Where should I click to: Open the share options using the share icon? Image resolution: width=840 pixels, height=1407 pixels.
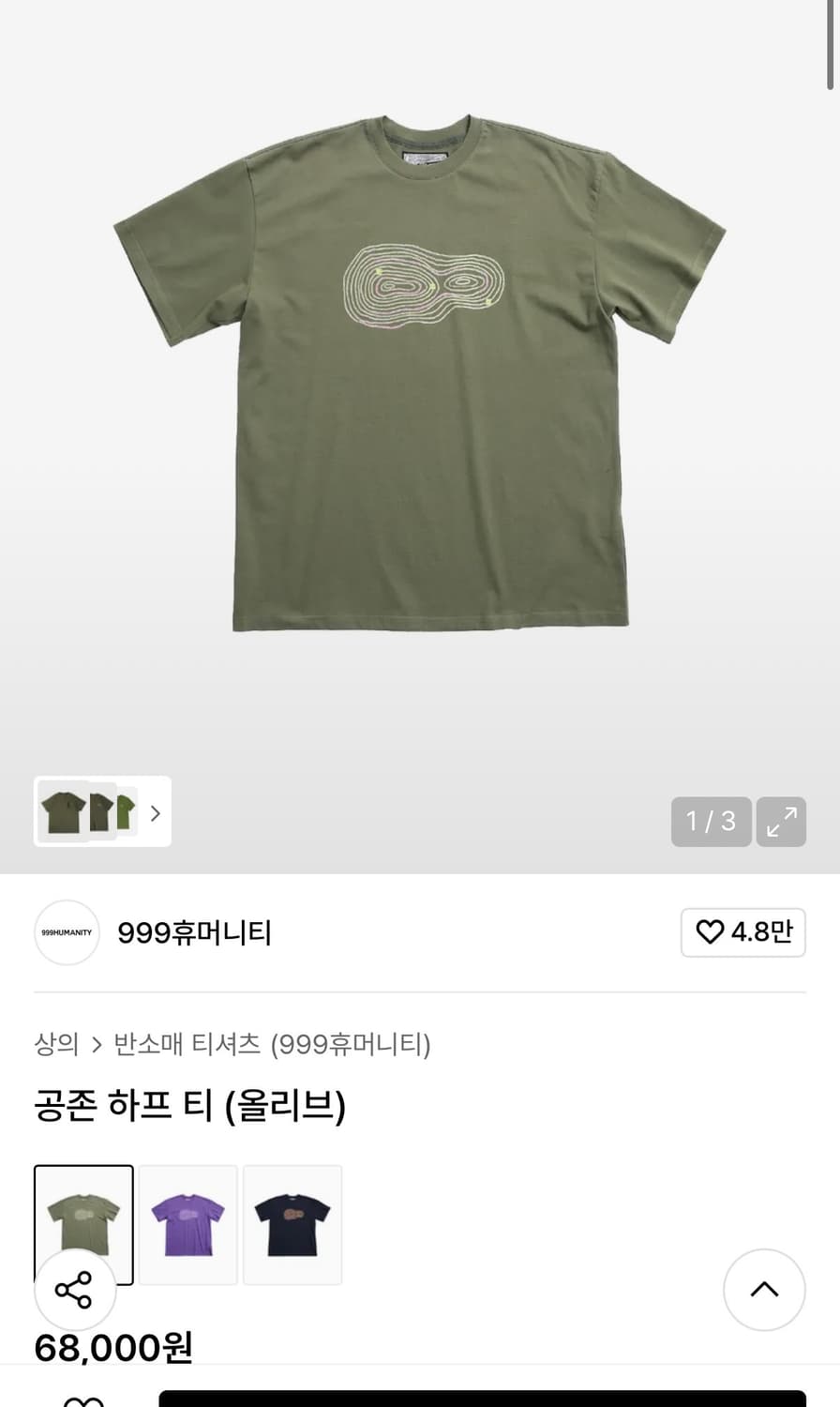point(75,1290)
